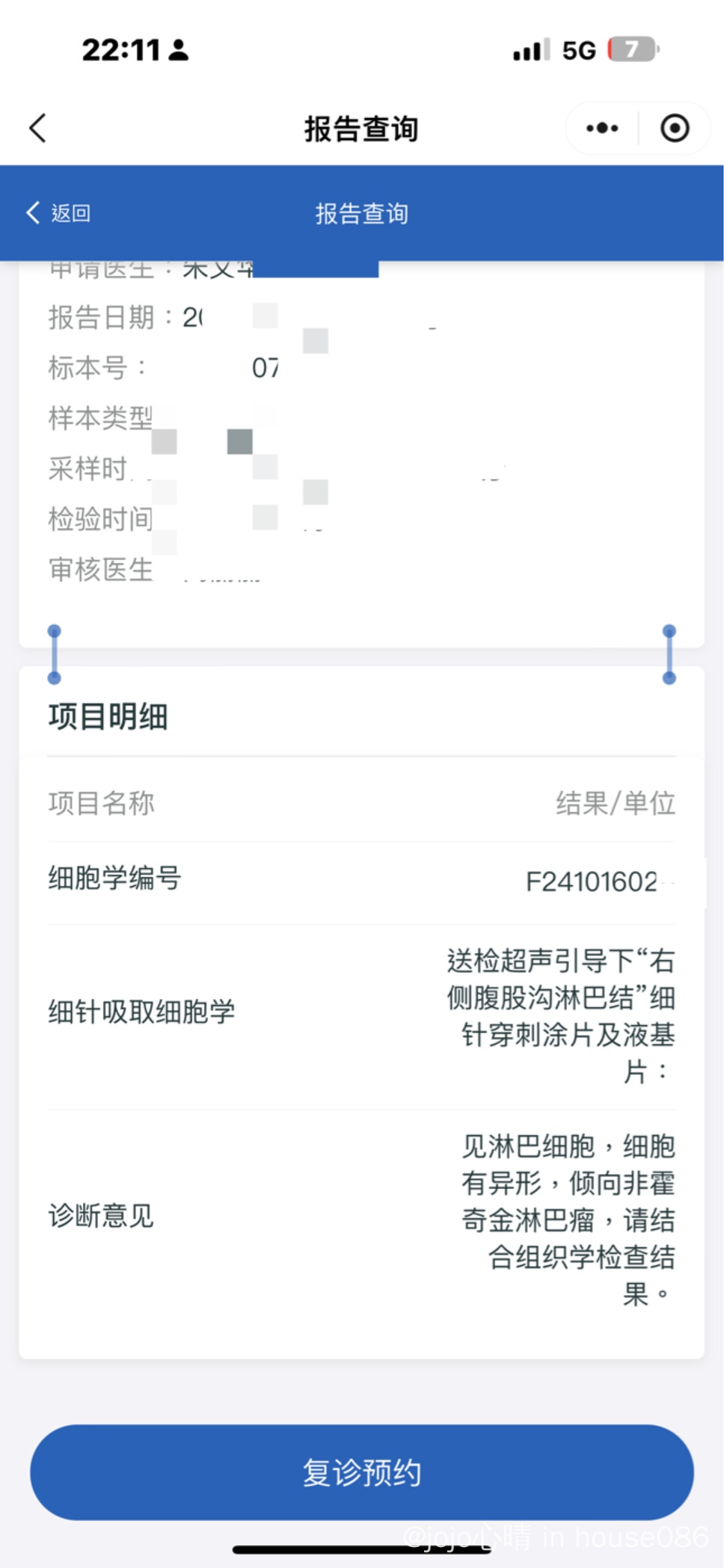Tap 返回 to return to previous page
This screenshot has width=724, height=1568.
[59, 213]
